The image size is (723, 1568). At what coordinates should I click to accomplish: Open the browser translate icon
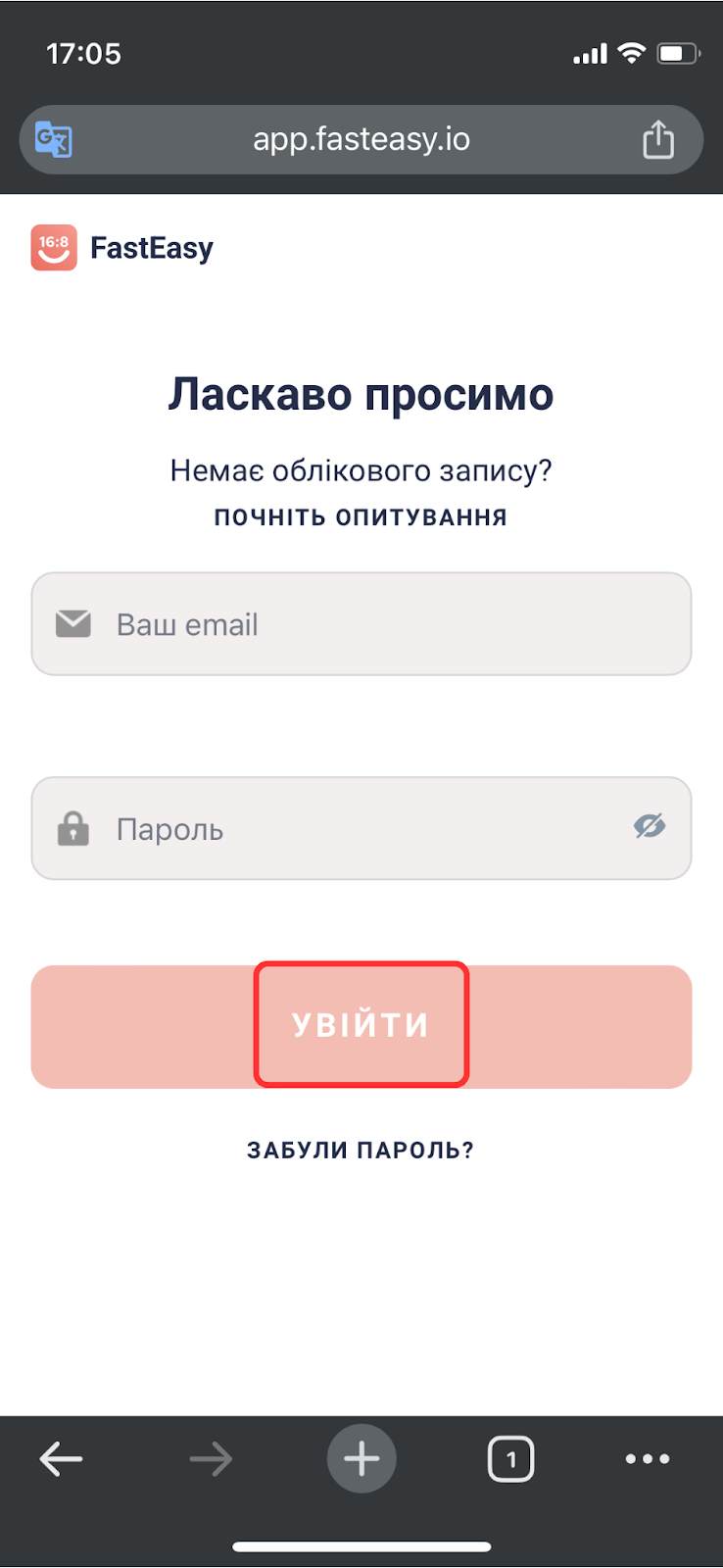(53, 139)
